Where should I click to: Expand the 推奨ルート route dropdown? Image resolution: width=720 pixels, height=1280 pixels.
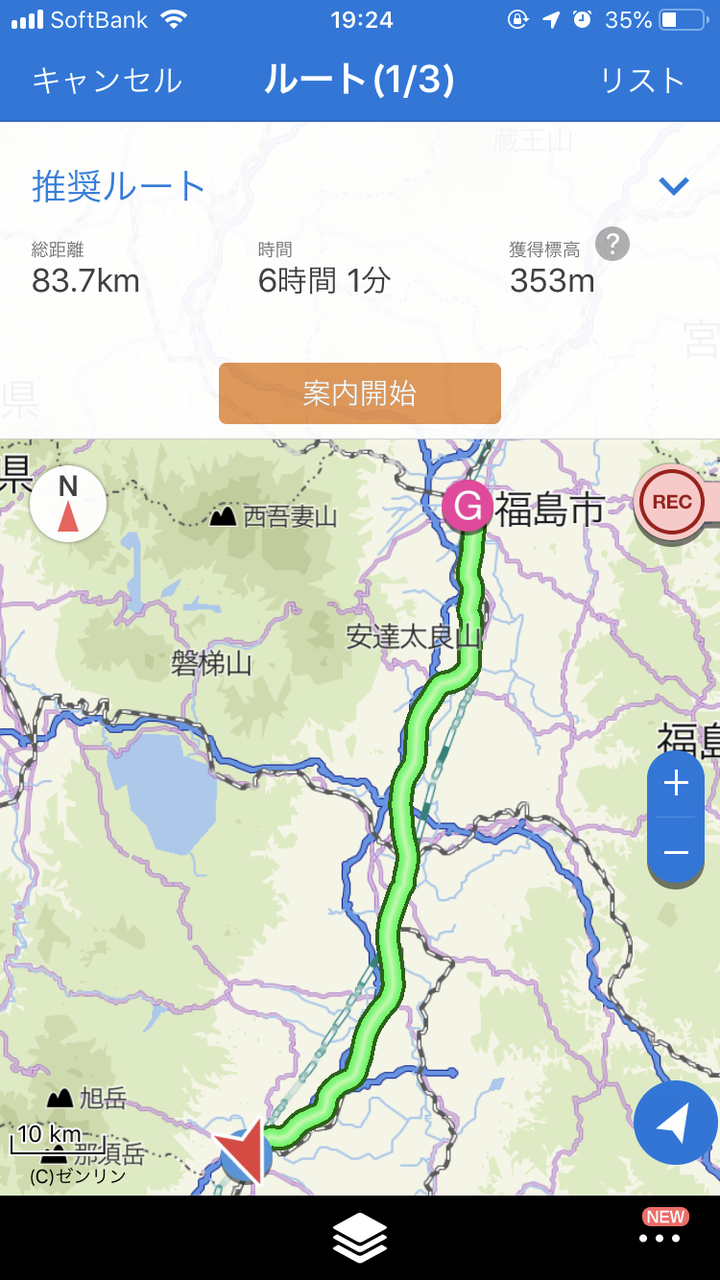click(x=675, y=186)
